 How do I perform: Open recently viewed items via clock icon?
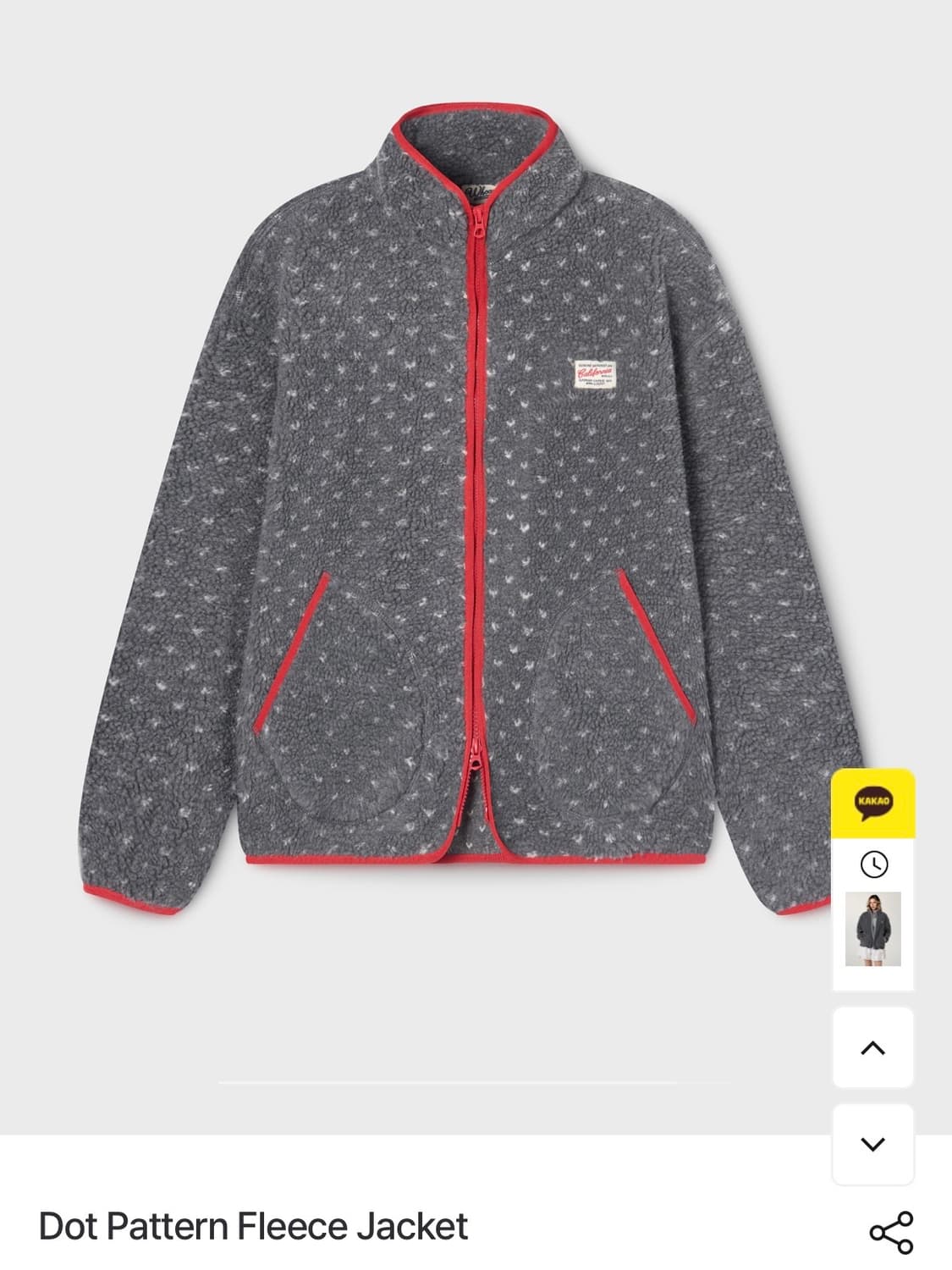pyautogui.click(x=872, y=865)
